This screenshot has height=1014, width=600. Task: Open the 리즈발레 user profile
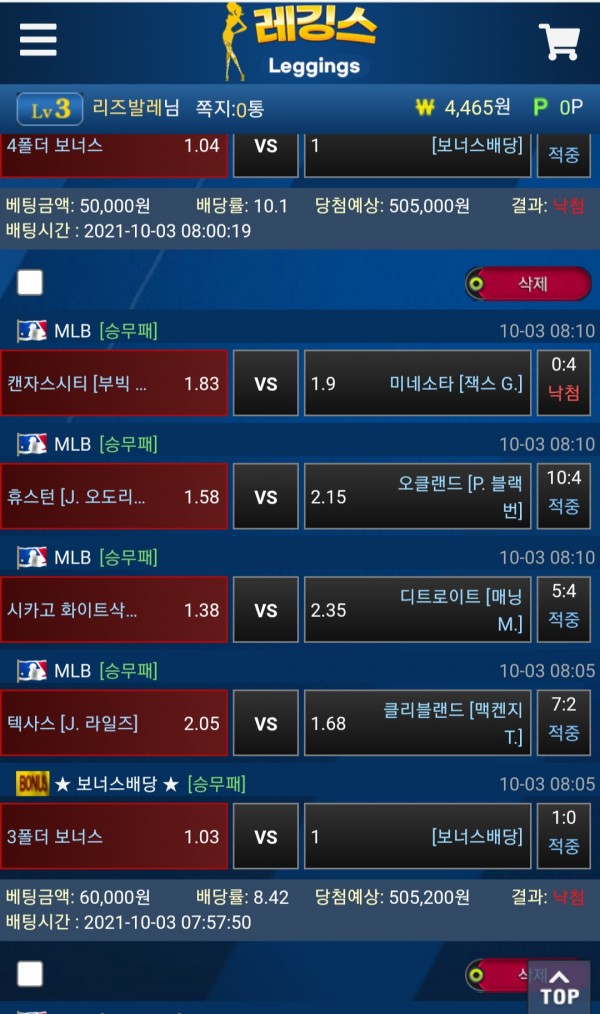click(x=135, y=108)
